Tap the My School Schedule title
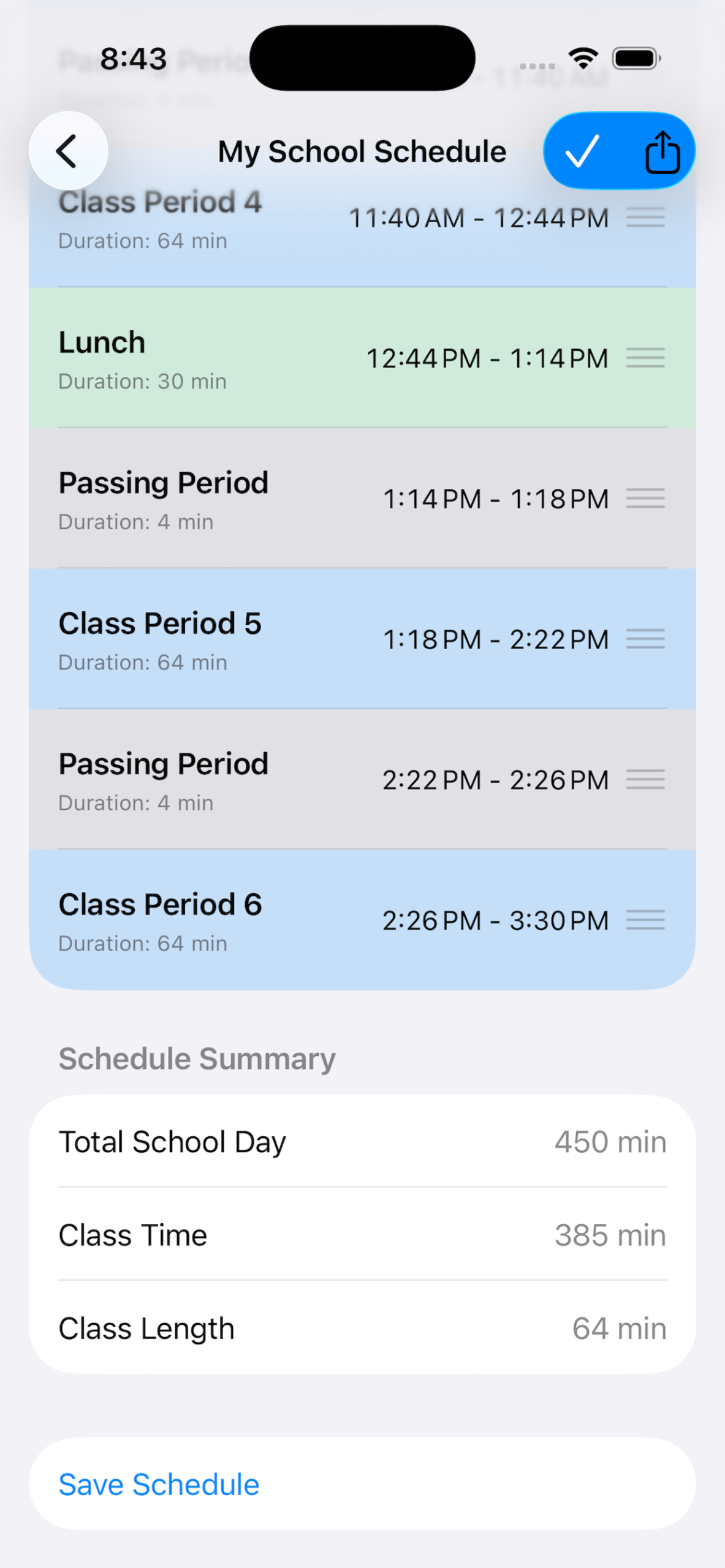The width and height of the screenshot is (725, 1568). (362, 151)
